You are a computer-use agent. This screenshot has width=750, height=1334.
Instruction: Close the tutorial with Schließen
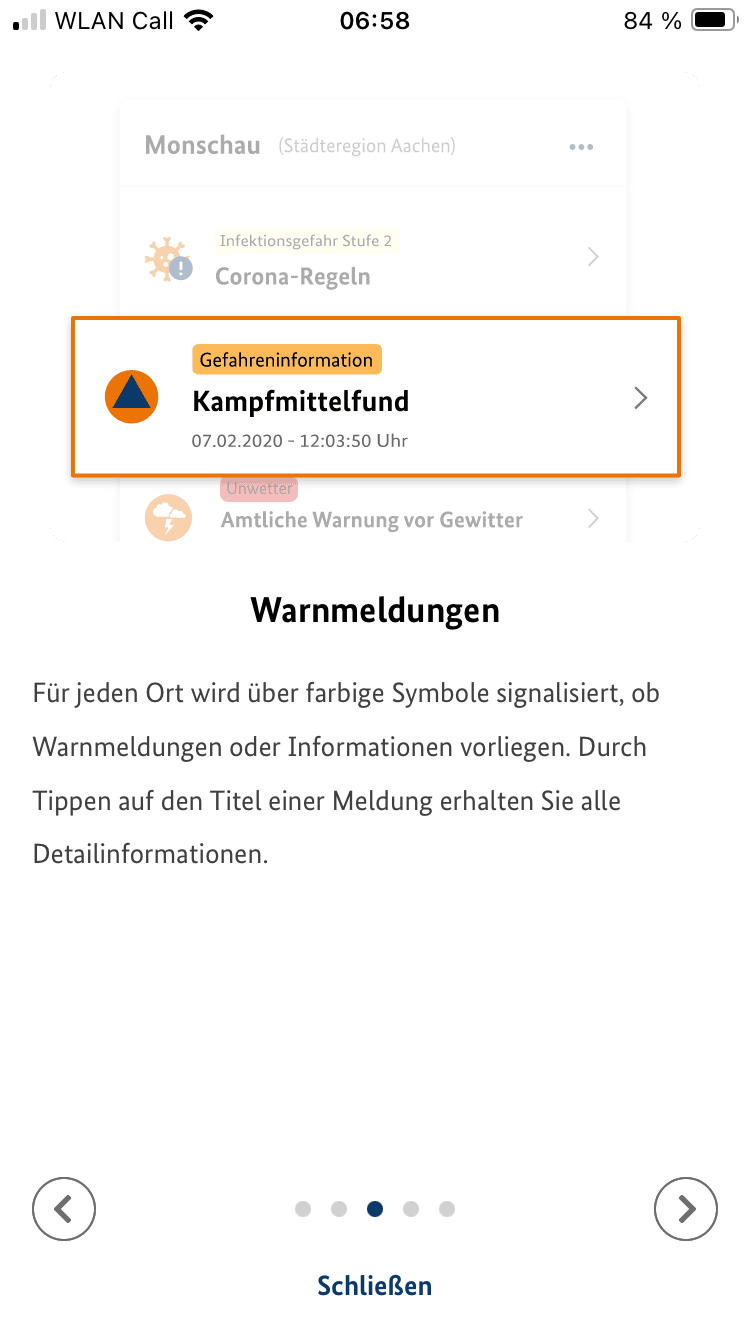pos(375,1285)
